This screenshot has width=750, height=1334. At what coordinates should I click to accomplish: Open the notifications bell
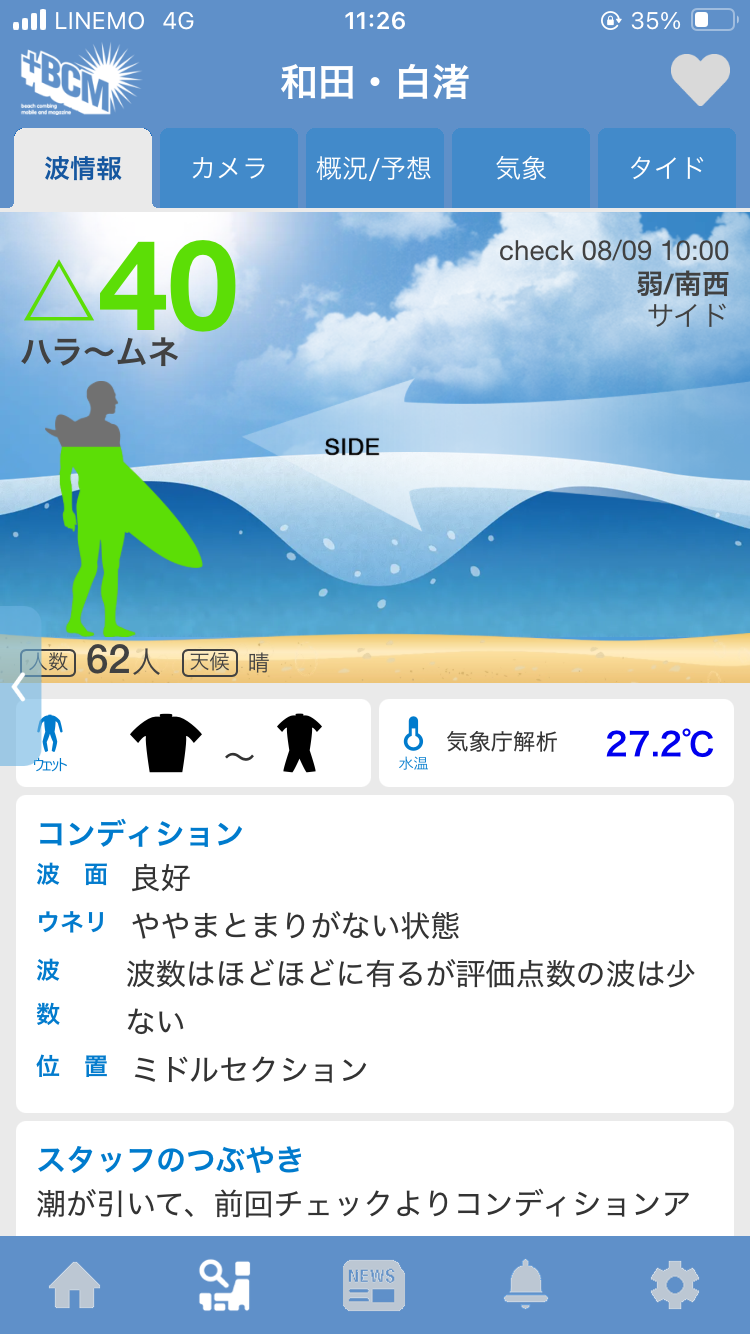tap(525, 1285)
